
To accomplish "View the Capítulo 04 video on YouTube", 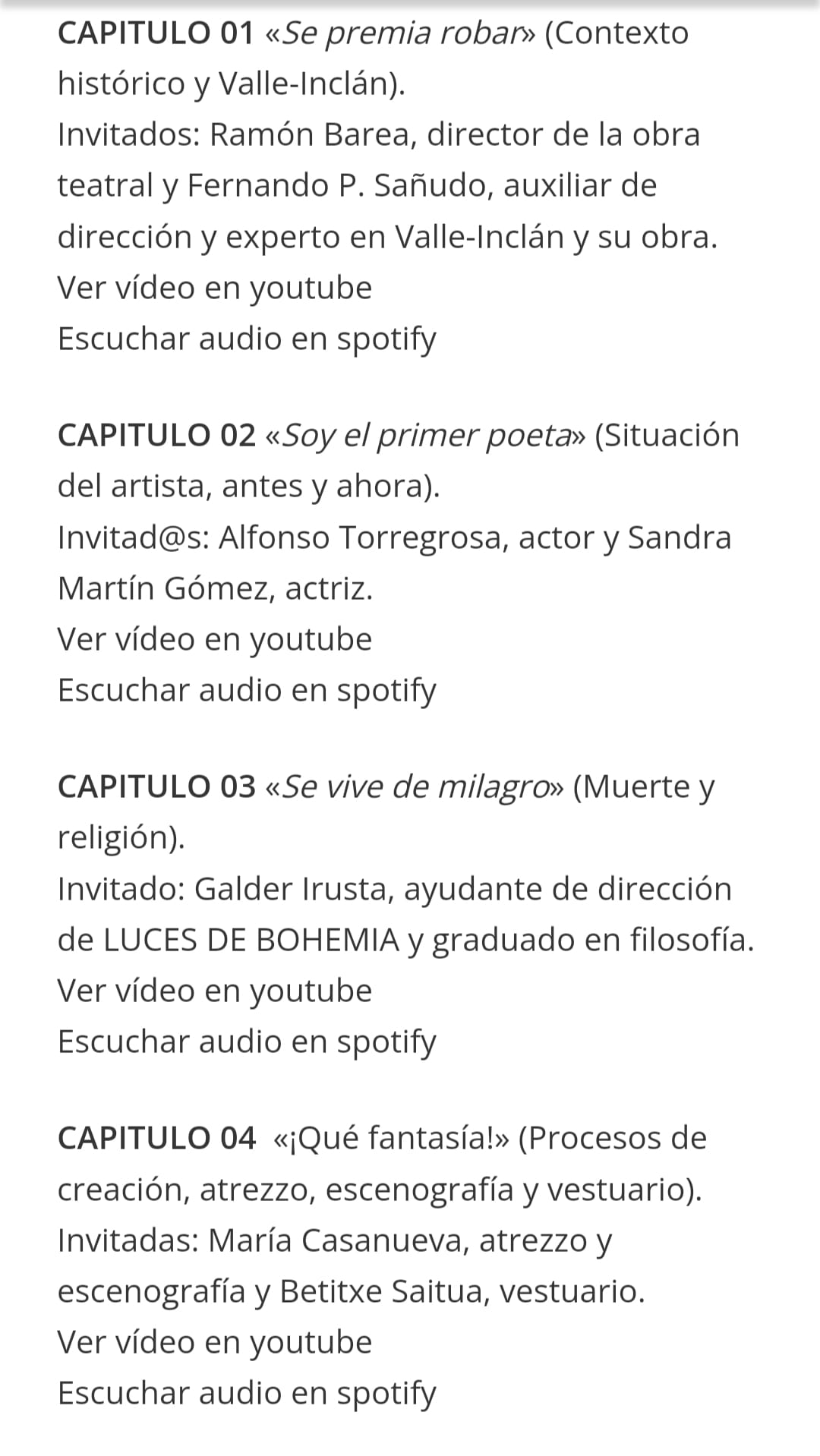I will click(x=215, y=1343).
